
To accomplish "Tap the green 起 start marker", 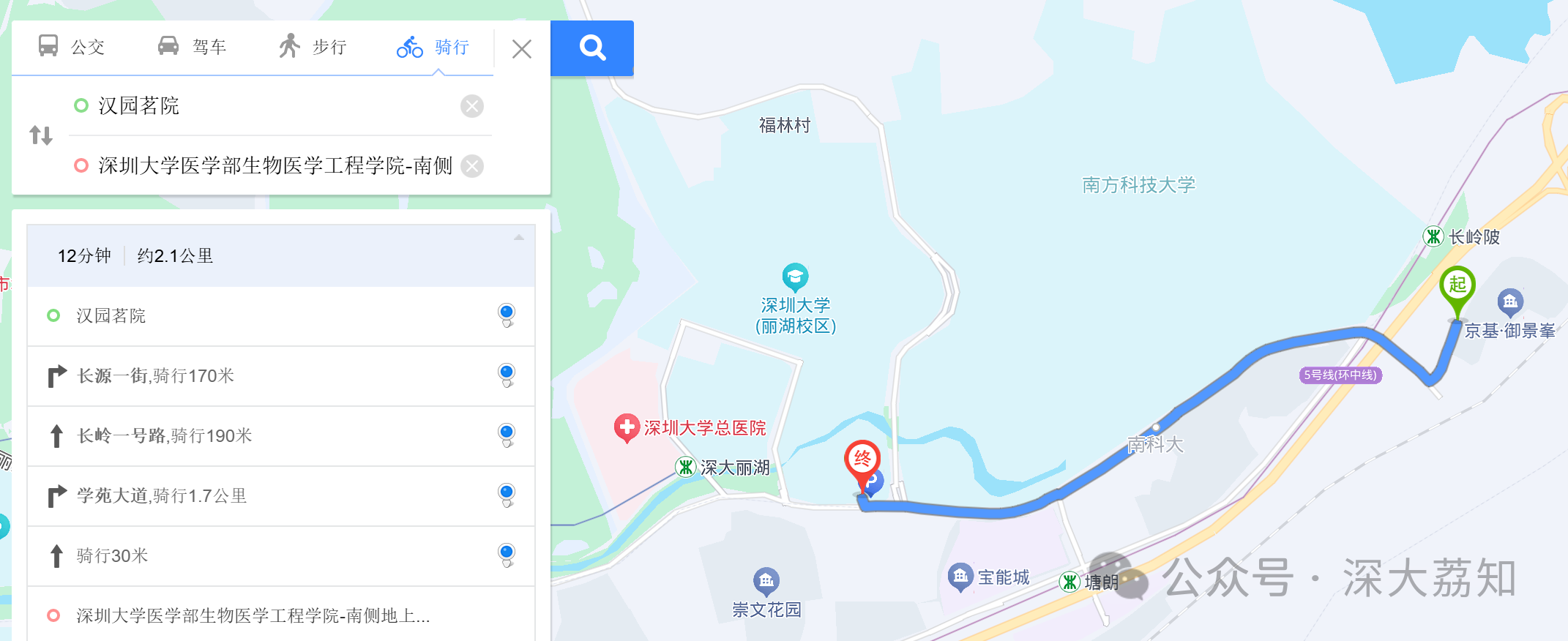I will 1457,287.
